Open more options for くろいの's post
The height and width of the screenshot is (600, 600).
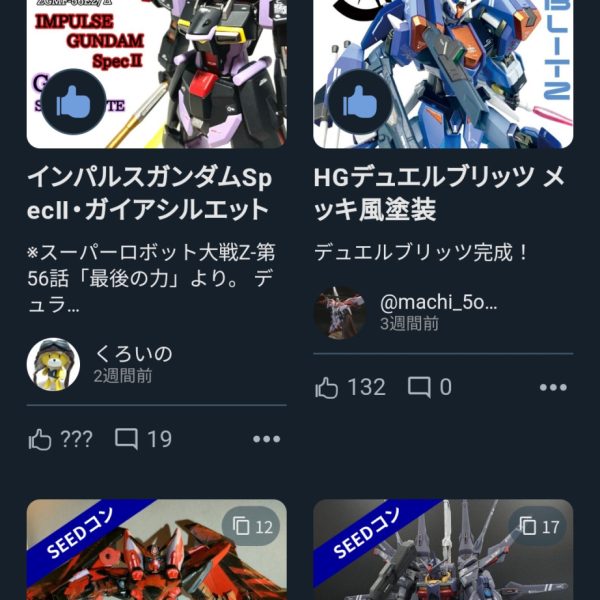266,439
